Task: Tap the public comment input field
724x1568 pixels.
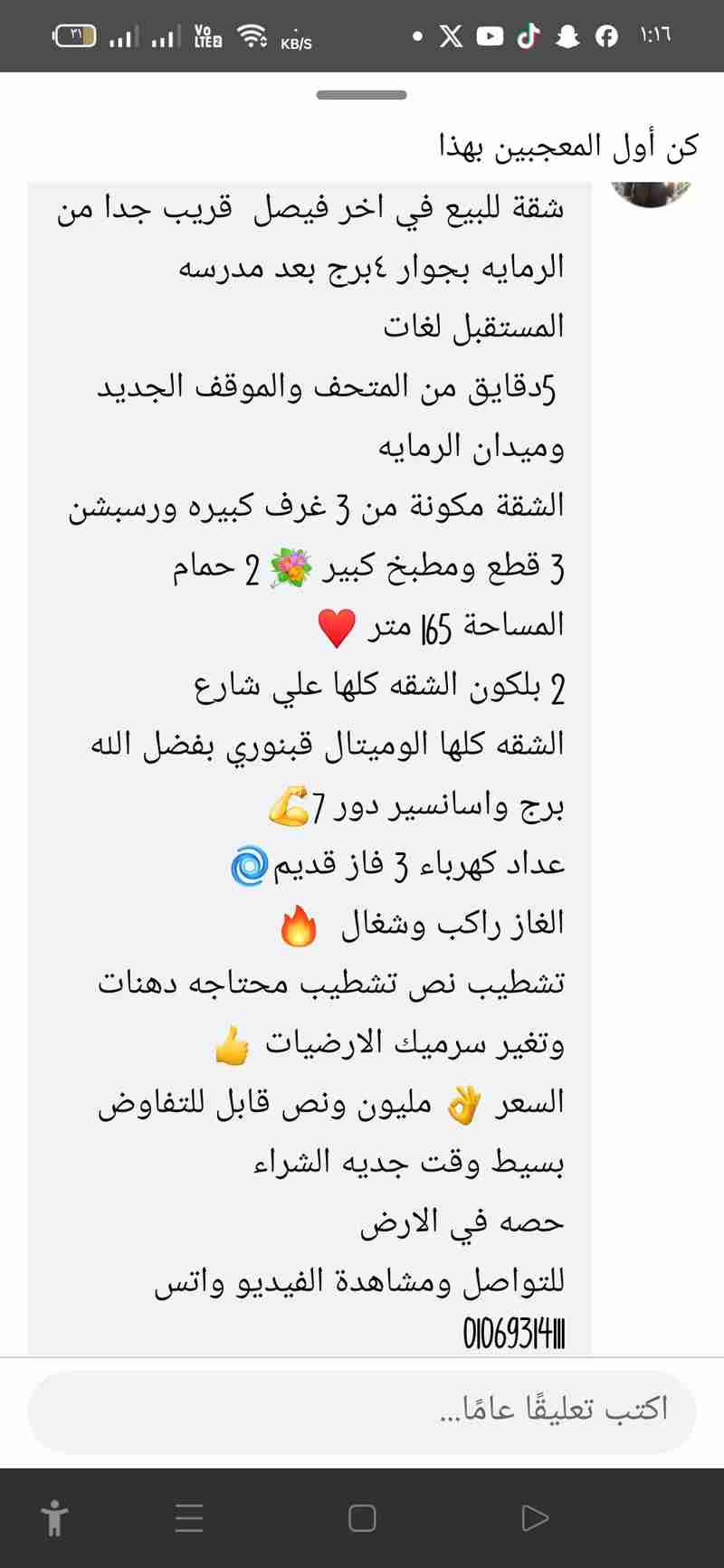Action: pos(362,1410)
